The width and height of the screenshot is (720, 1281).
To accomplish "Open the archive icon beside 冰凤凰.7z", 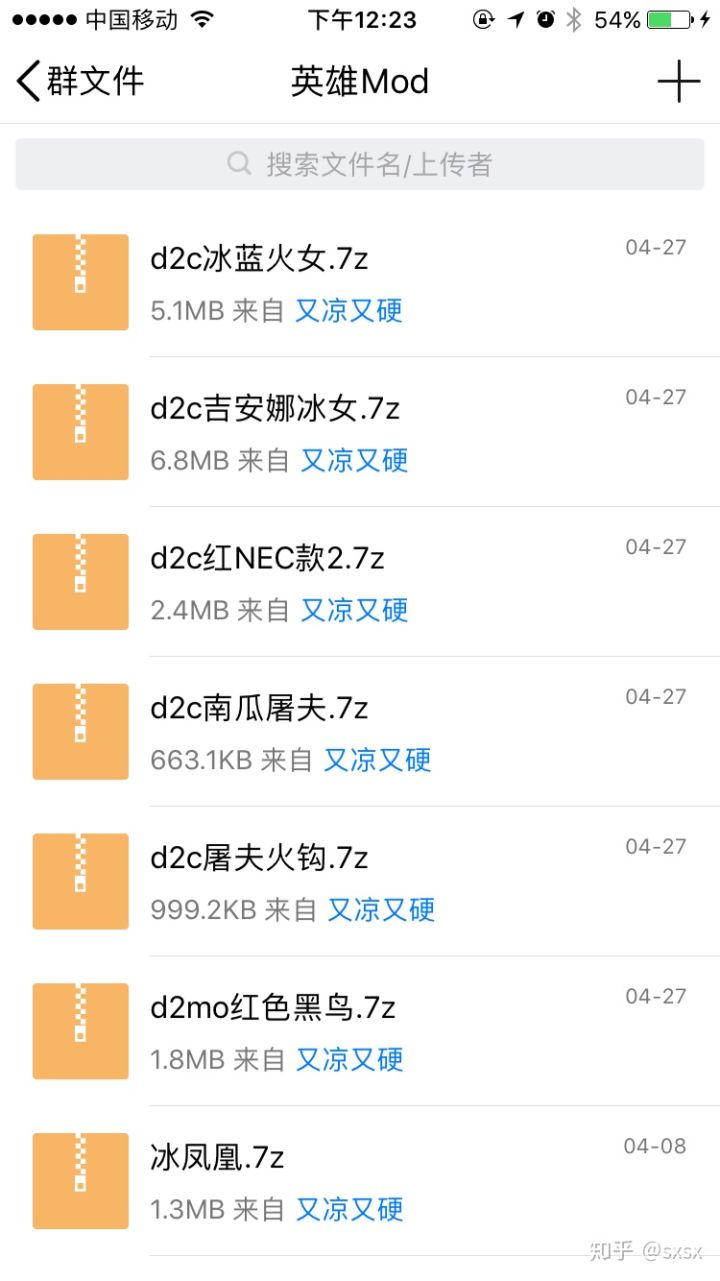I will [80, 1181].
